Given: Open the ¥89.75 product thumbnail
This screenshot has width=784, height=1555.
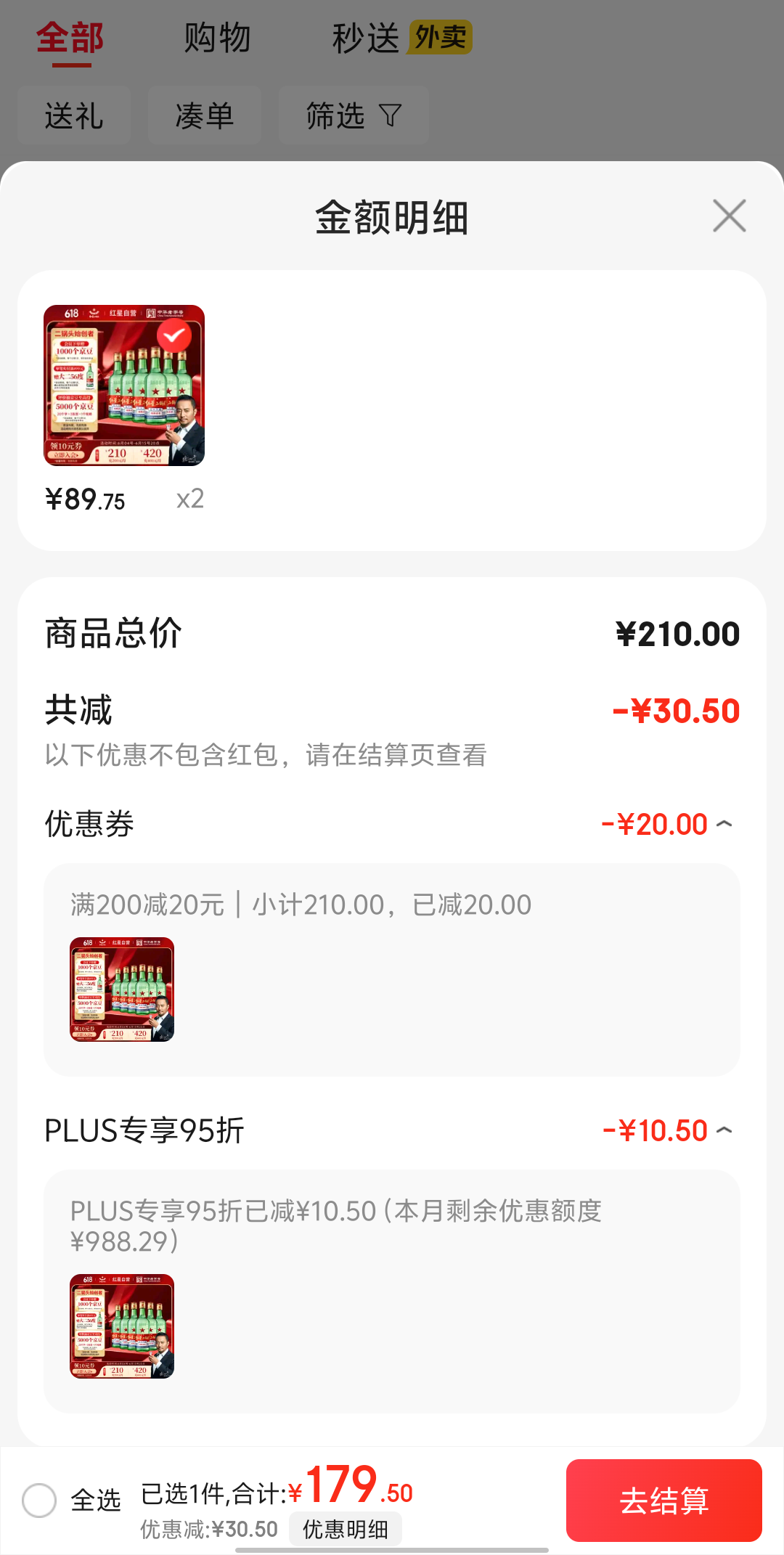Looking at the screenshot, I should tap(124, 385).
